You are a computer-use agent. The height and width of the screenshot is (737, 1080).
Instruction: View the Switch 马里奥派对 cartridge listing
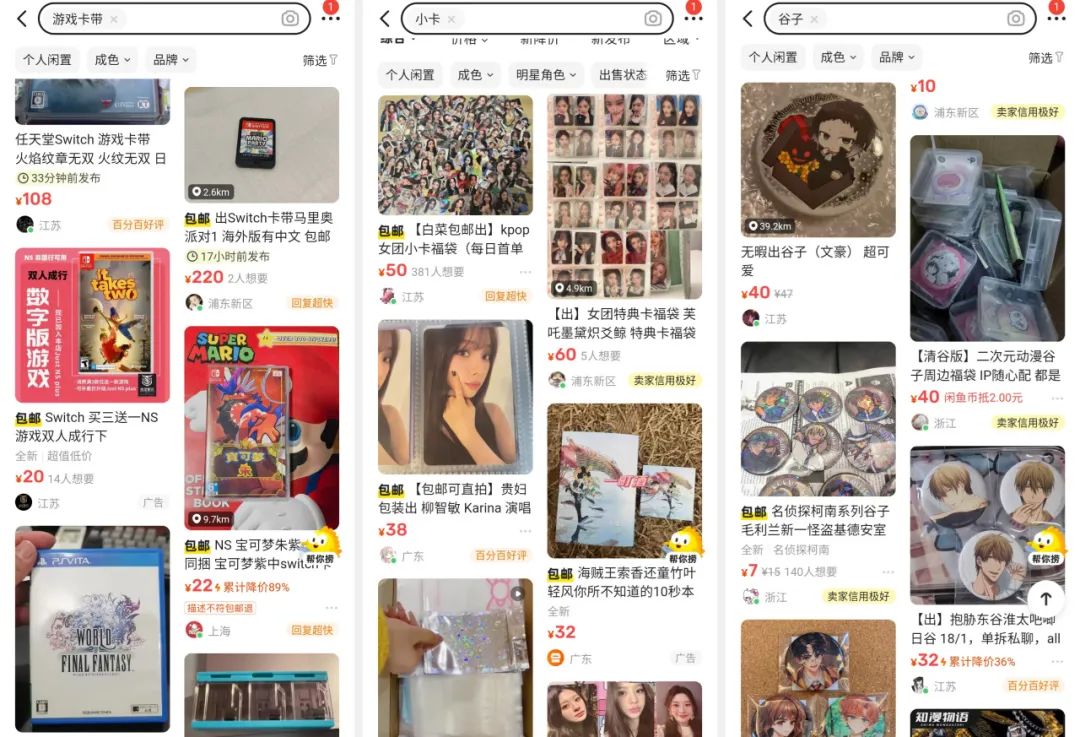[x=261, y=132]
